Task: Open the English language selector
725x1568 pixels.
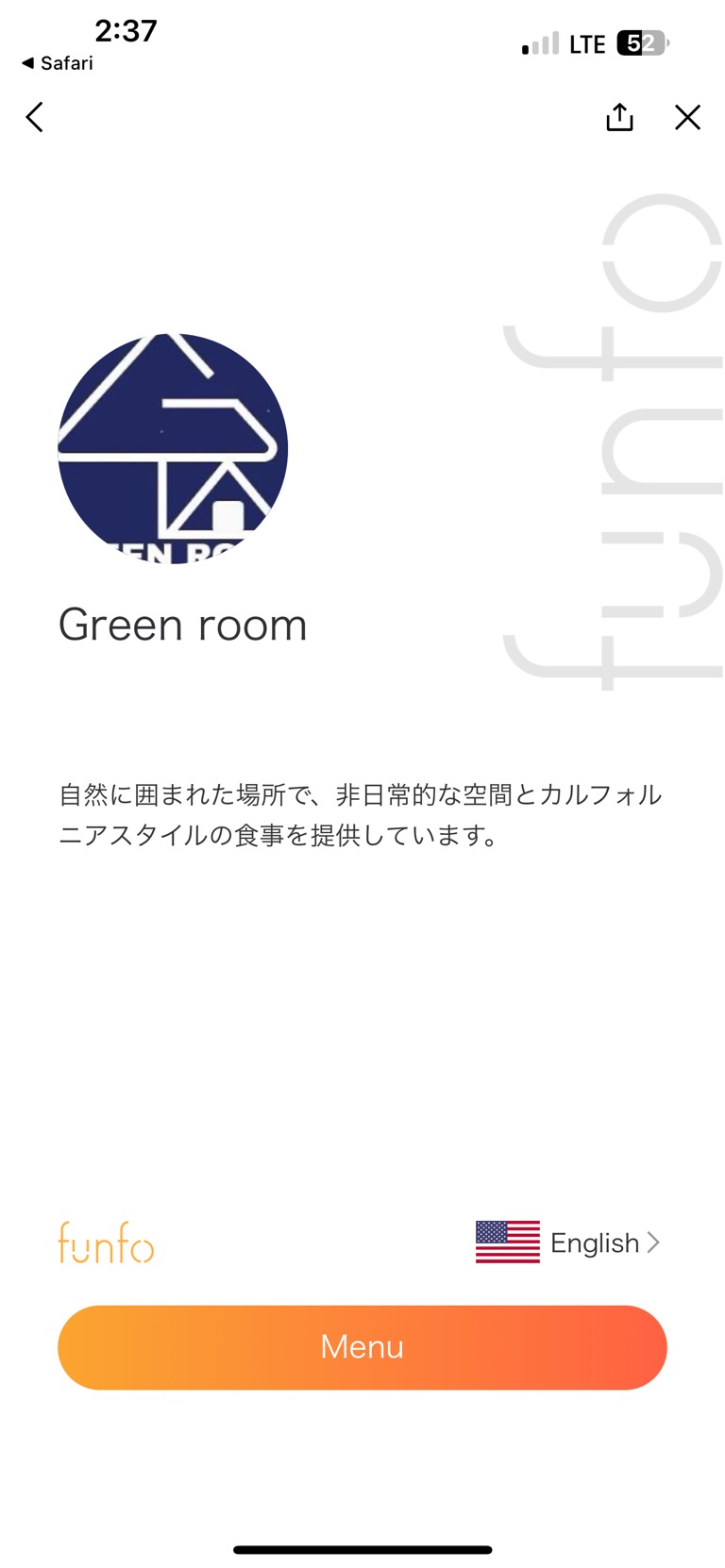Action: point(567,1243)
